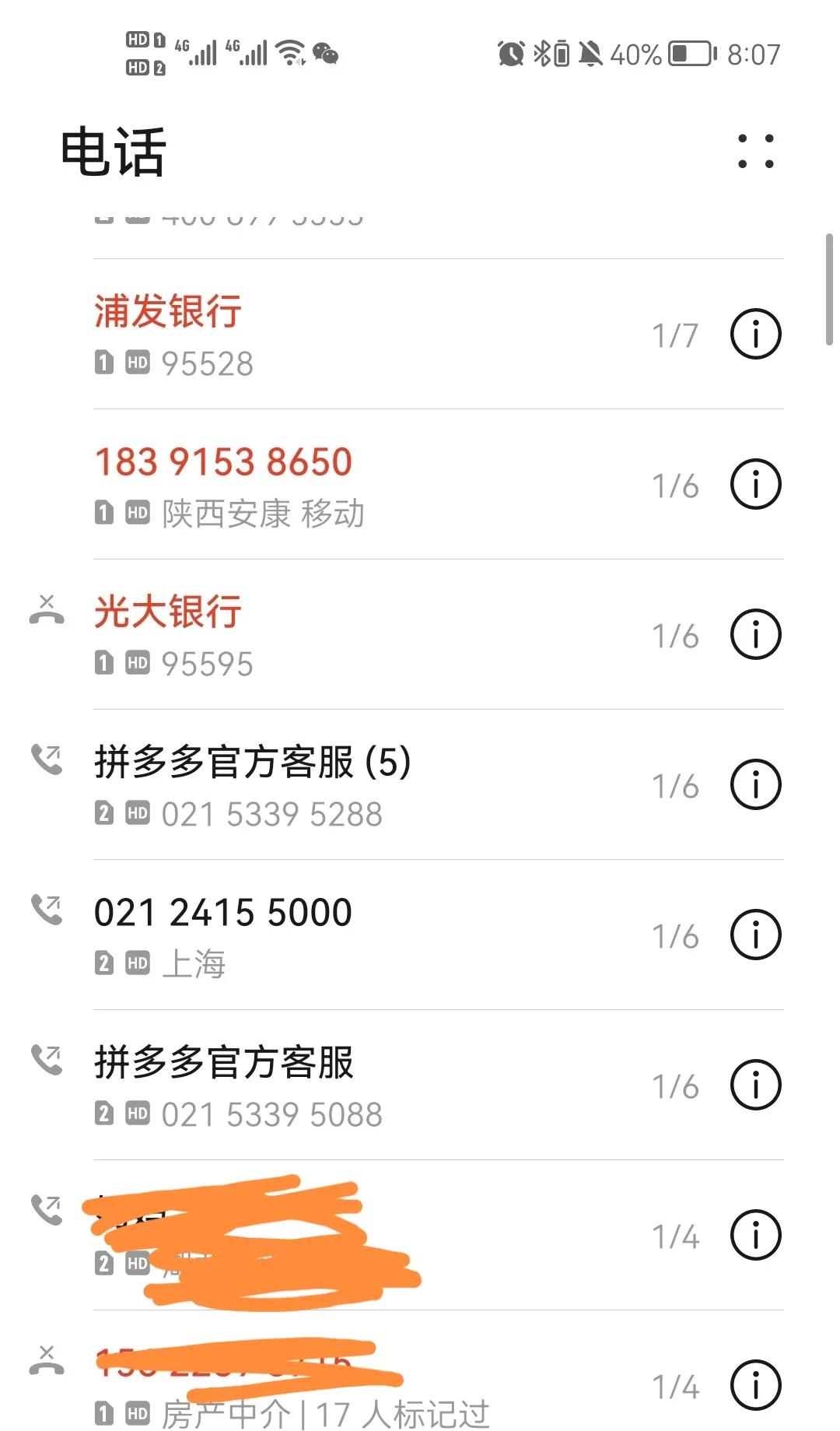Tap the info icon for 021 2415 5000
The width and height of the screenshot is (840, 1431).
pyautogui.click(x=754, y=934)
